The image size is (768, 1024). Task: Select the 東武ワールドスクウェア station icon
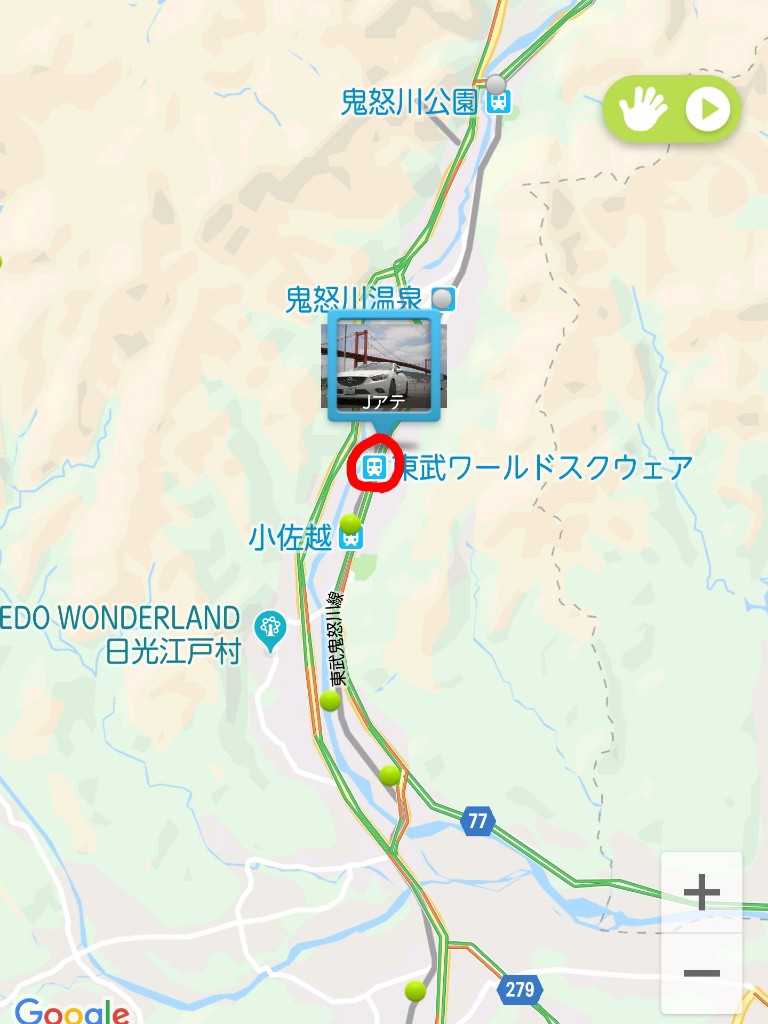point(376,467)
